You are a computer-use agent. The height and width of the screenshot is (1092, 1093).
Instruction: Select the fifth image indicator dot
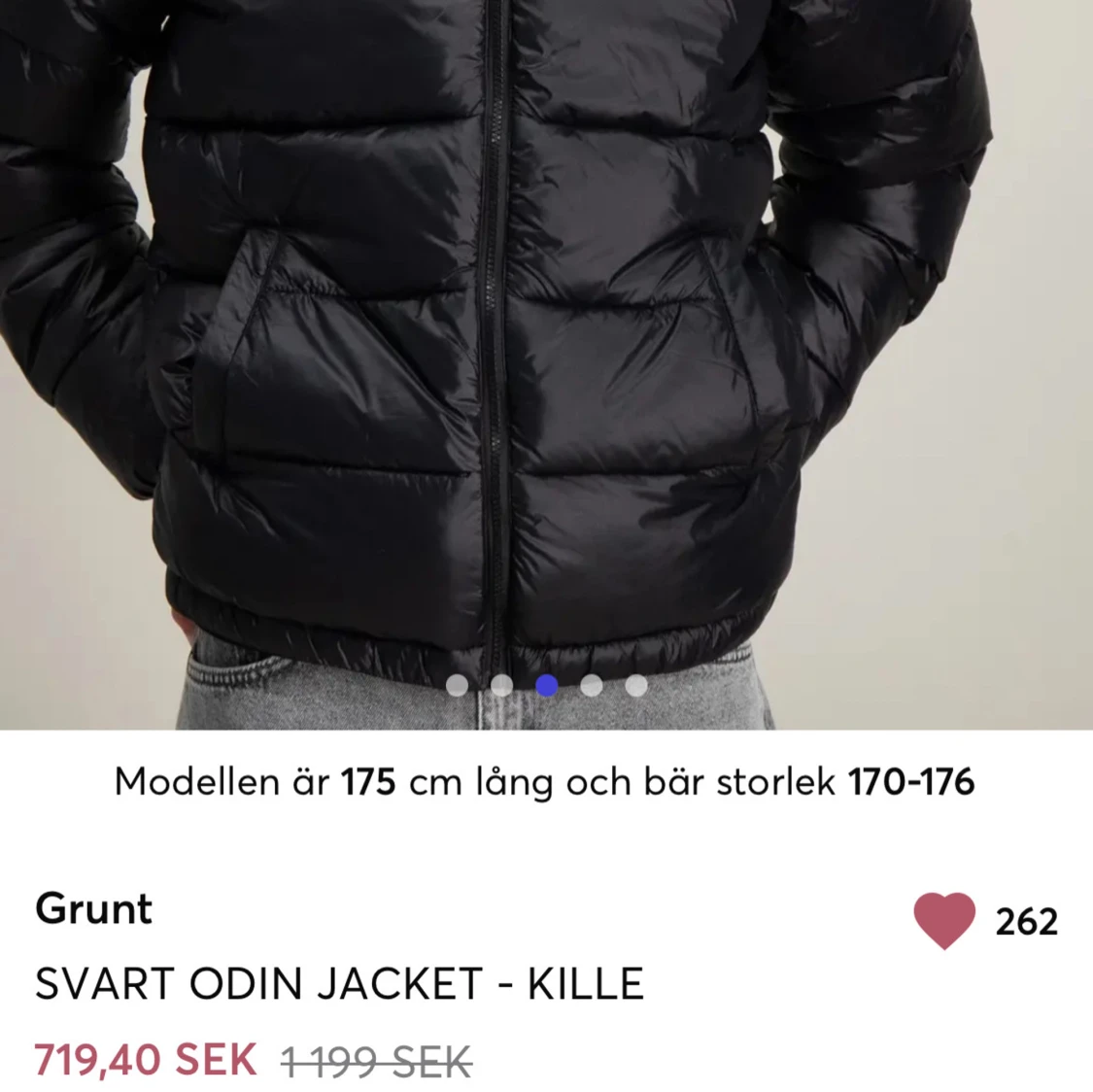(x=636, y=686)
